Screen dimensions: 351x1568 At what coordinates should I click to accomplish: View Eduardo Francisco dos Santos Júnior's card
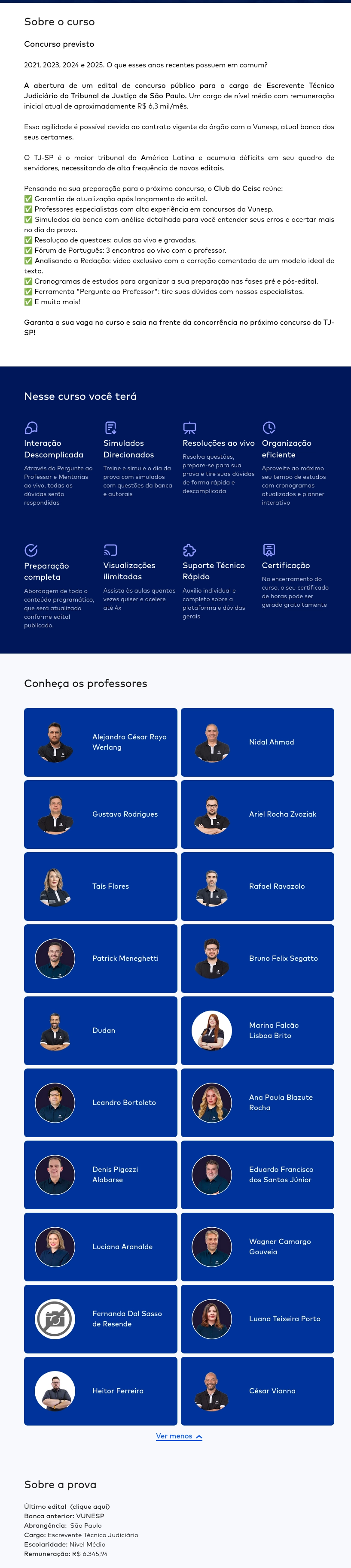[257, 1174]
